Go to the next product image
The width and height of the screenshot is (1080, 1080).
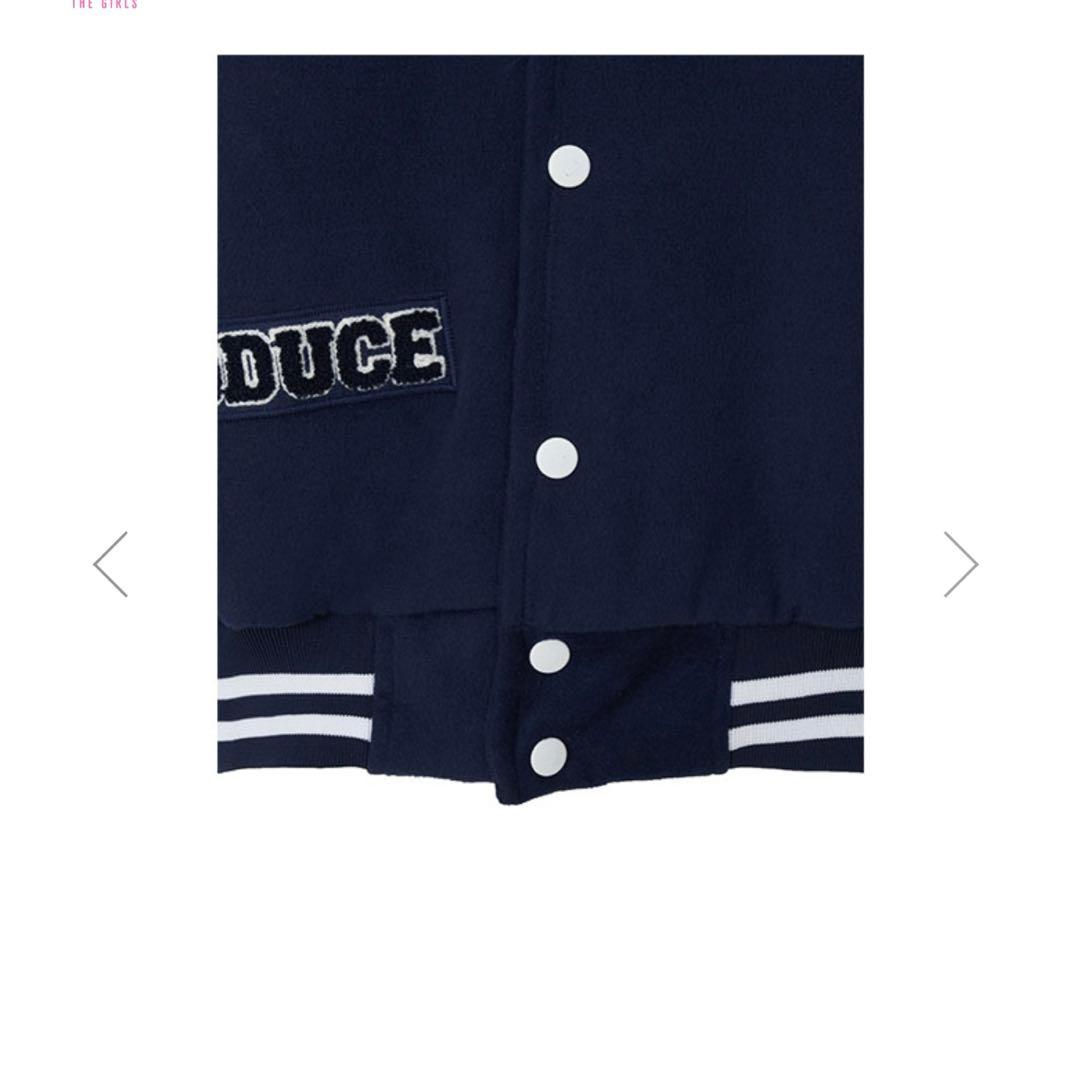[x=960, y=565]
